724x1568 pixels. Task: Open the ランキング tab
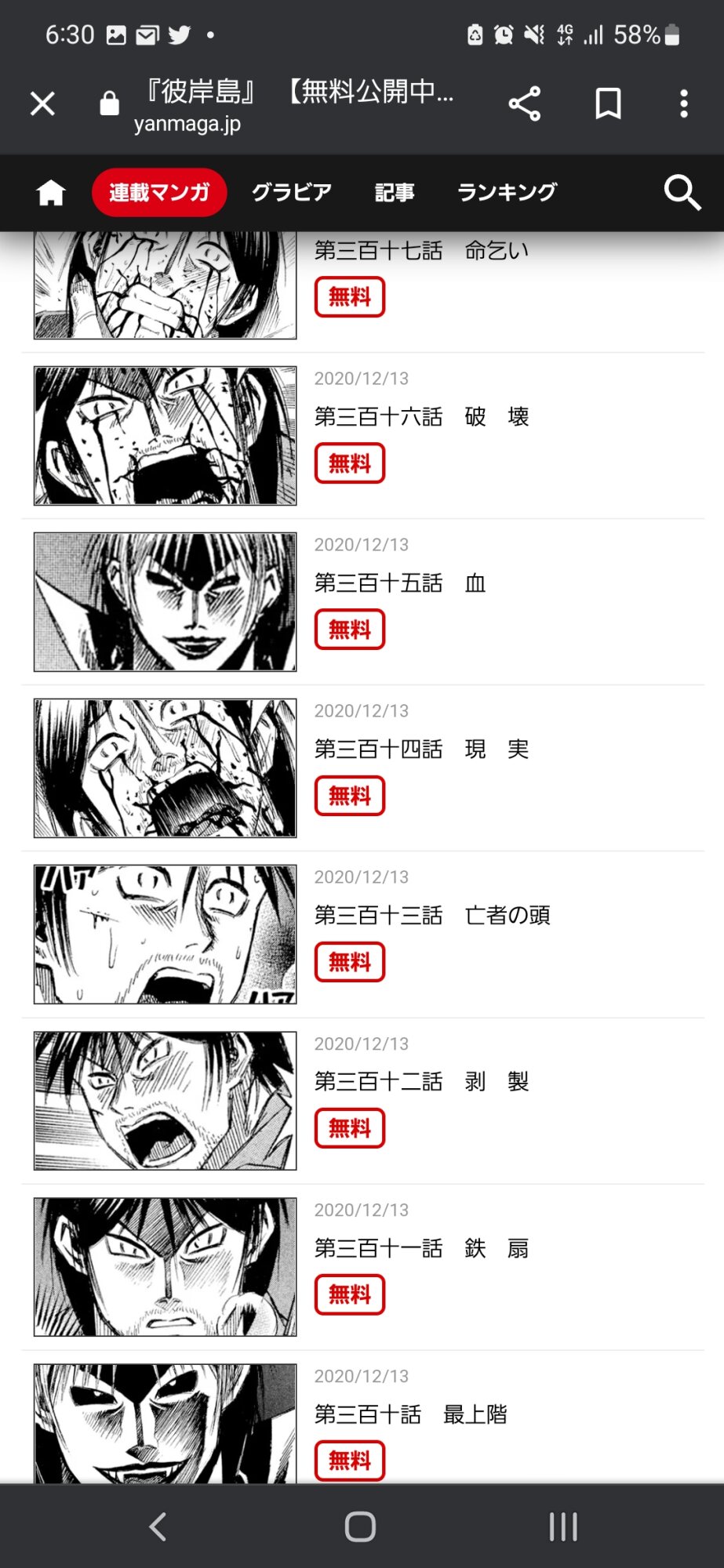tap(507, 192)
